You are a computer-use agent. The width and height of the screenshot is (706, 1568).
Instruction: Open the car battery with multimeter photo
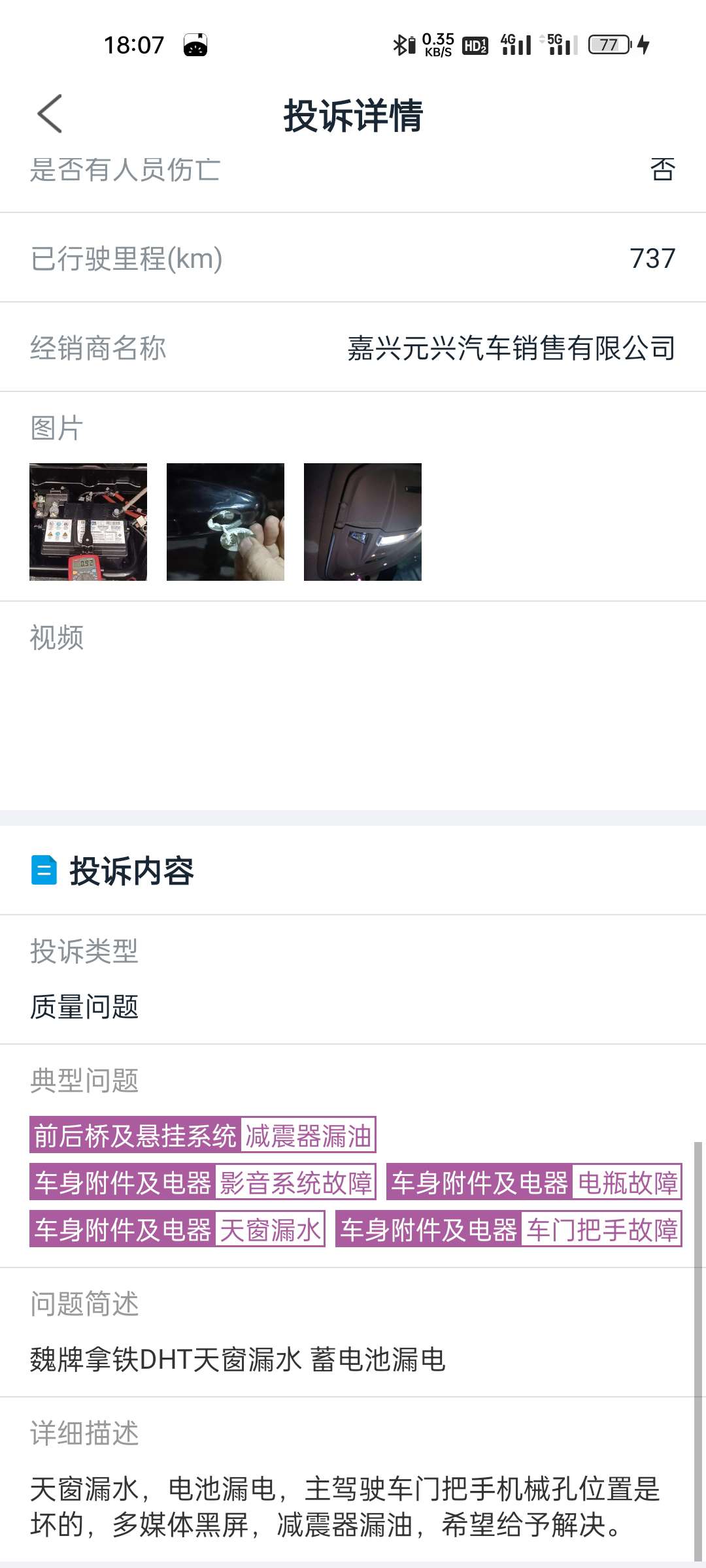point(88,522)
